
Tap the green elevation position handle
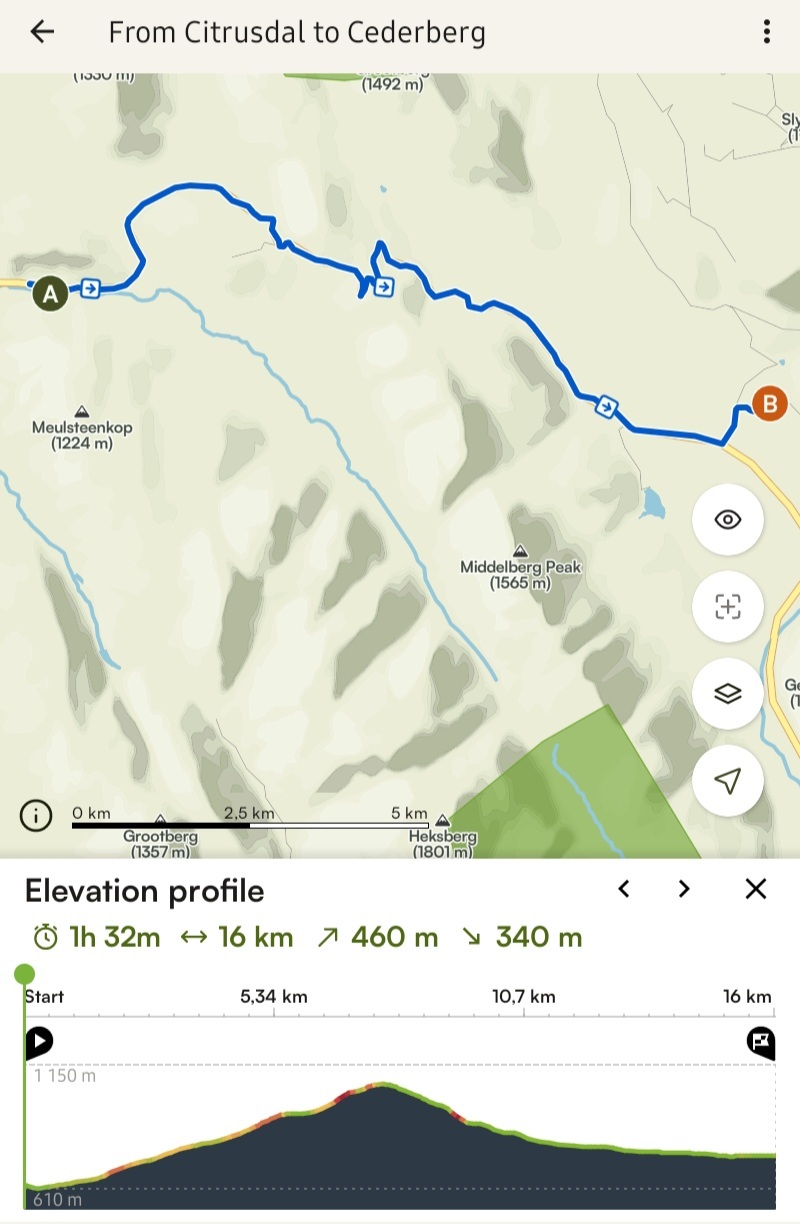(x=25, y=973)
